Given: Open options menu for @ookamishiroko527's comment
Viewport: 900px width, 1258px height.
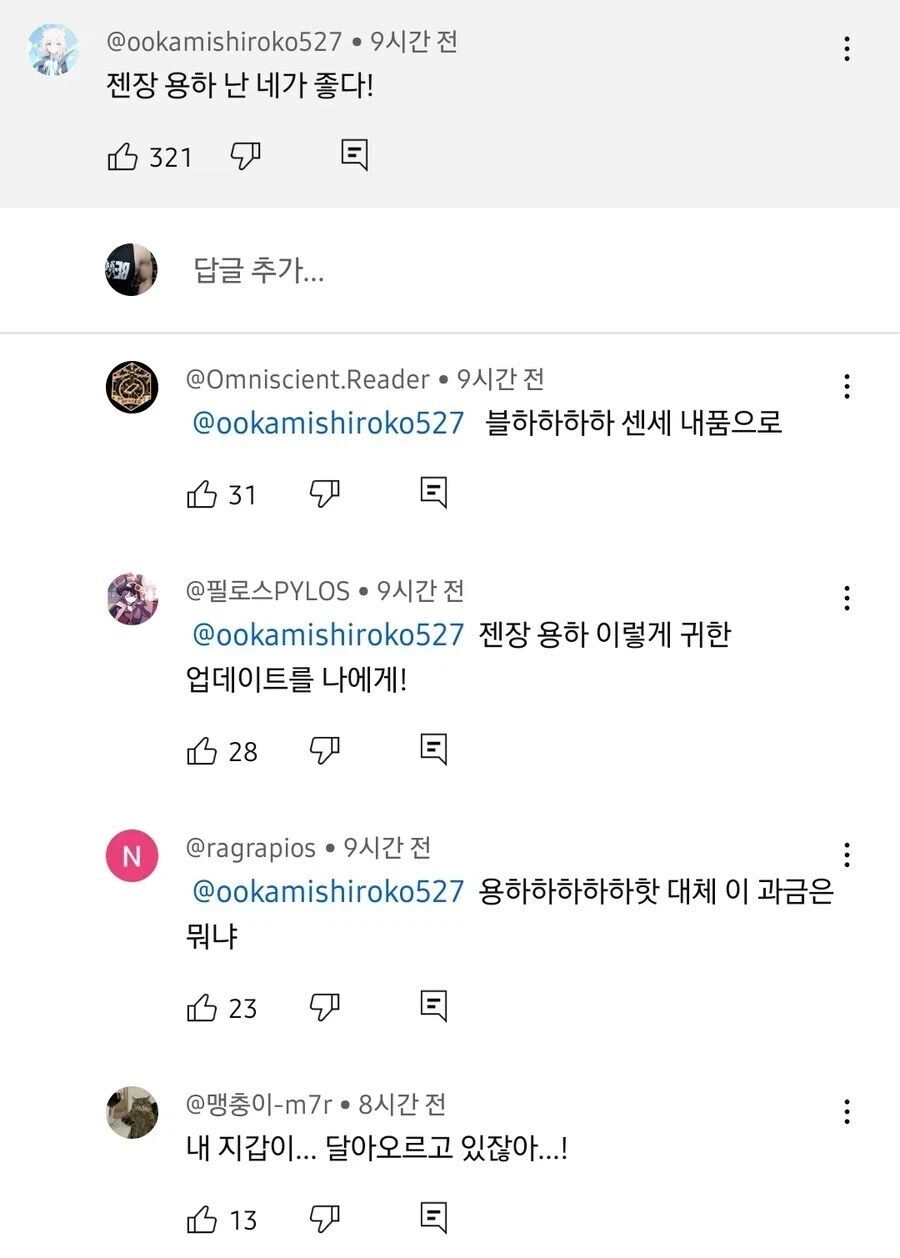Looking at the screenshot, I should (x=847, y=48).
